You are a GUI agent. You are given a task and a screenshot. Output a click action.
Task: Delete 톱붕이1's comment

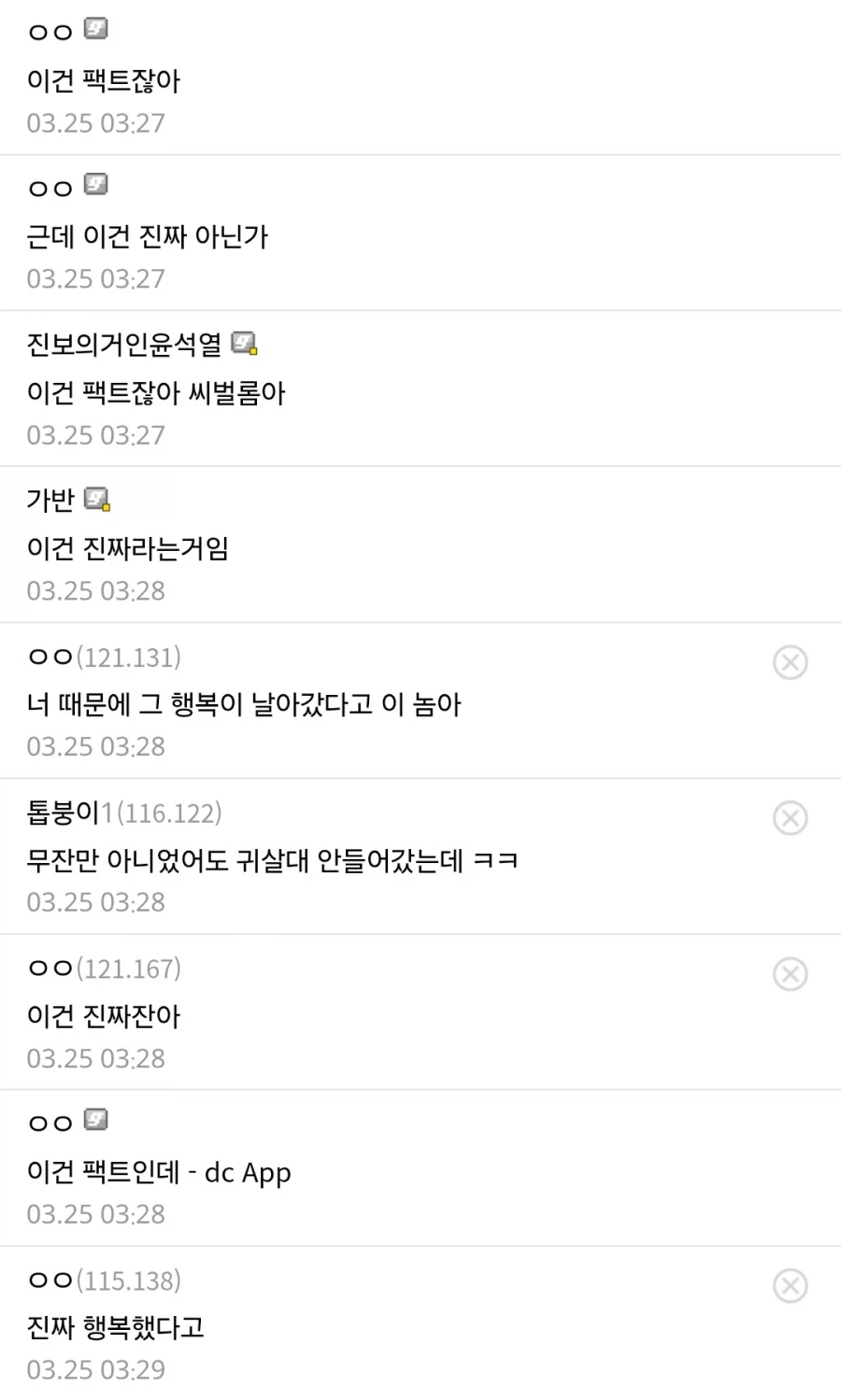click(791, 818)
